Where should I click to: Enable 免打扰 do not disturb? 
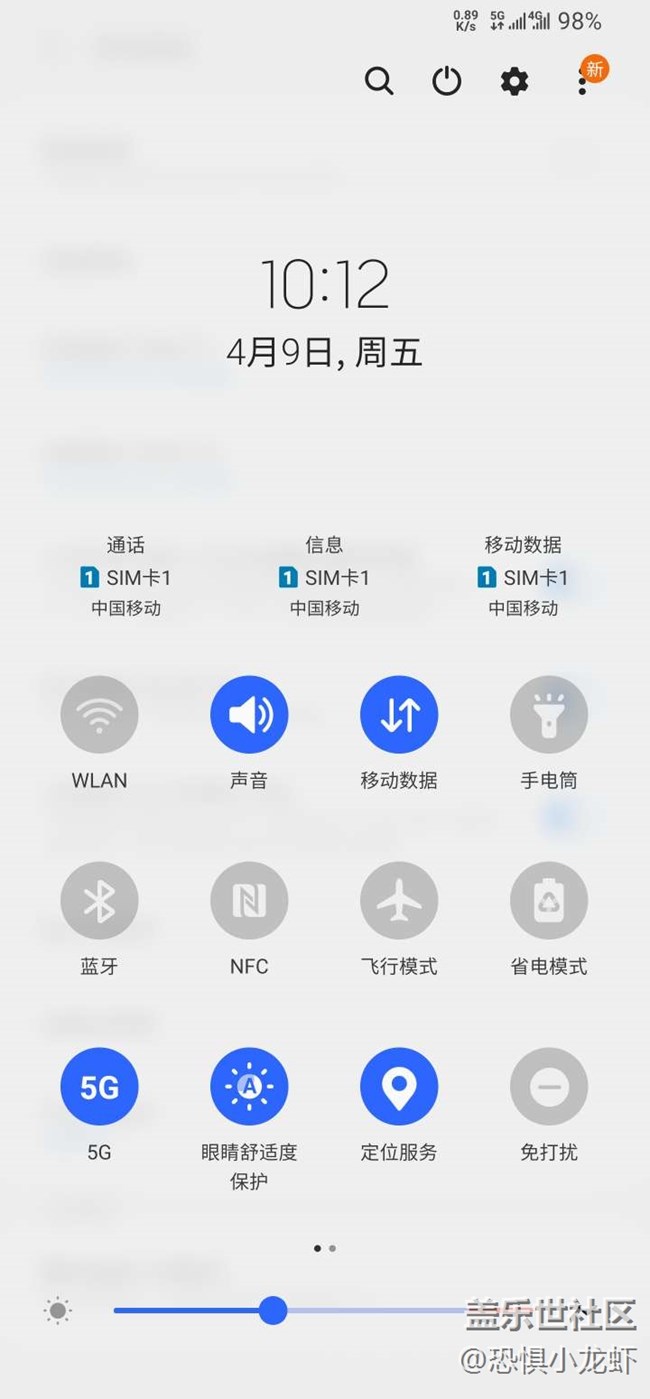click(549, 1087)
